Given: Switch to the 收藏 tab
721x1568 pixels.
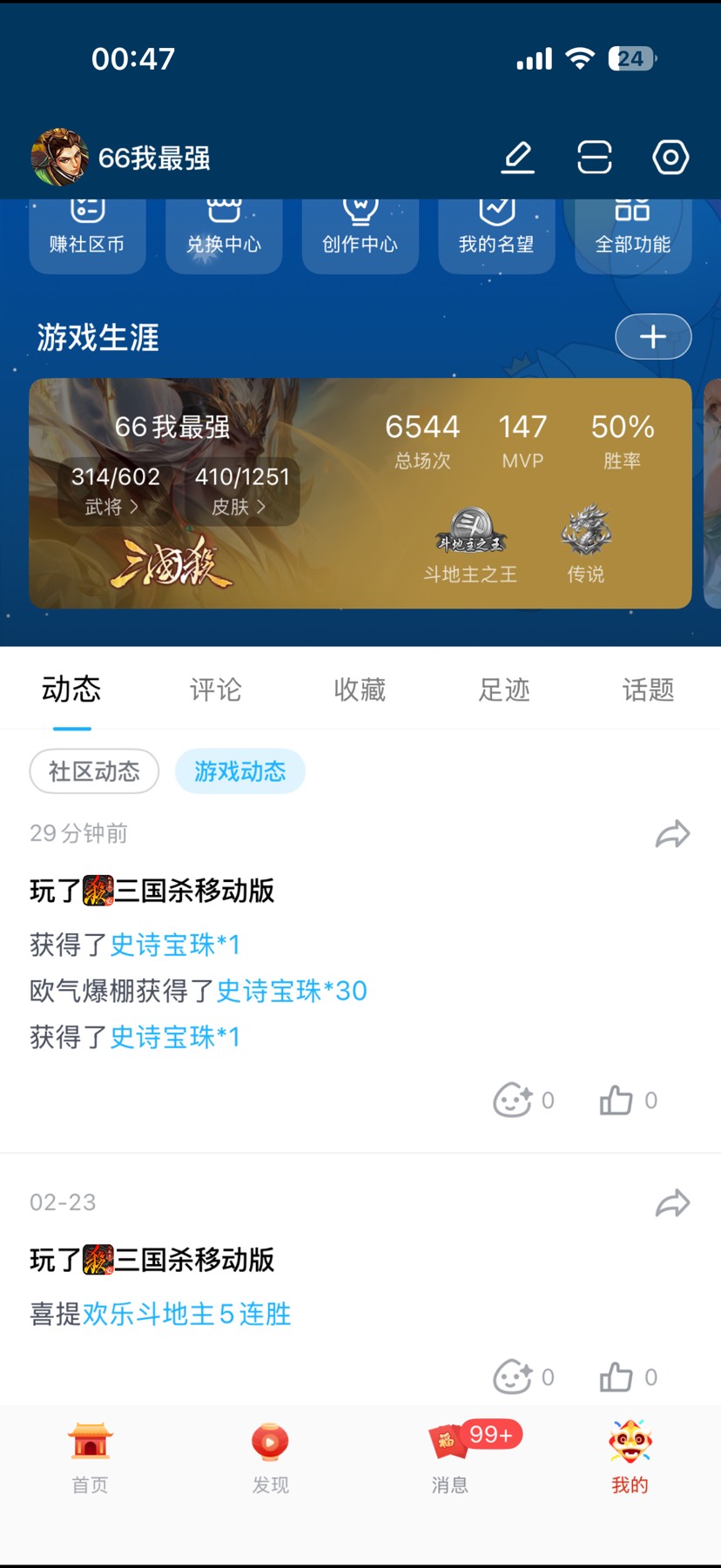Looking at the screenshot, I should pos(360,690).
